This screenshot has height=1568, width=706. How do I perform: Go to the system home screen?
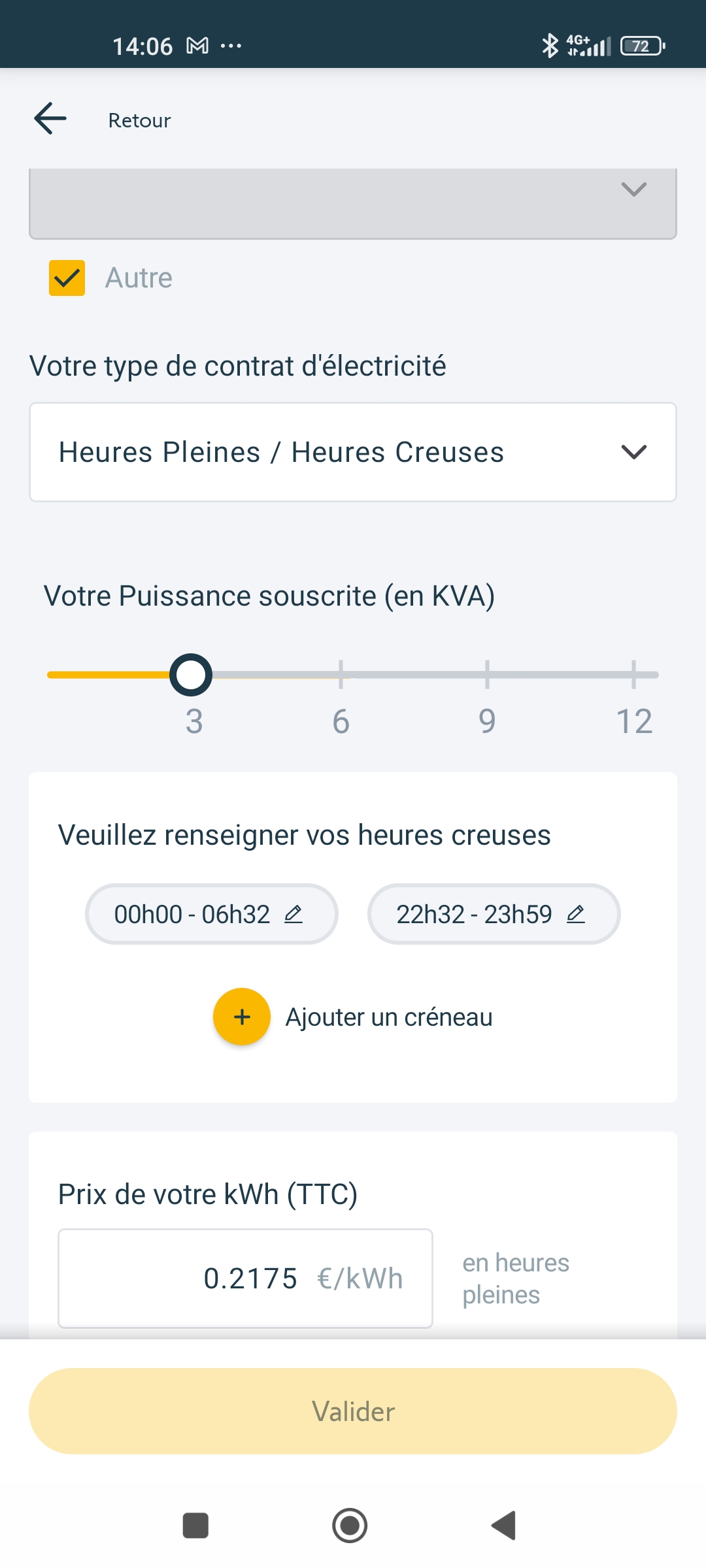tap(350, 1526)
